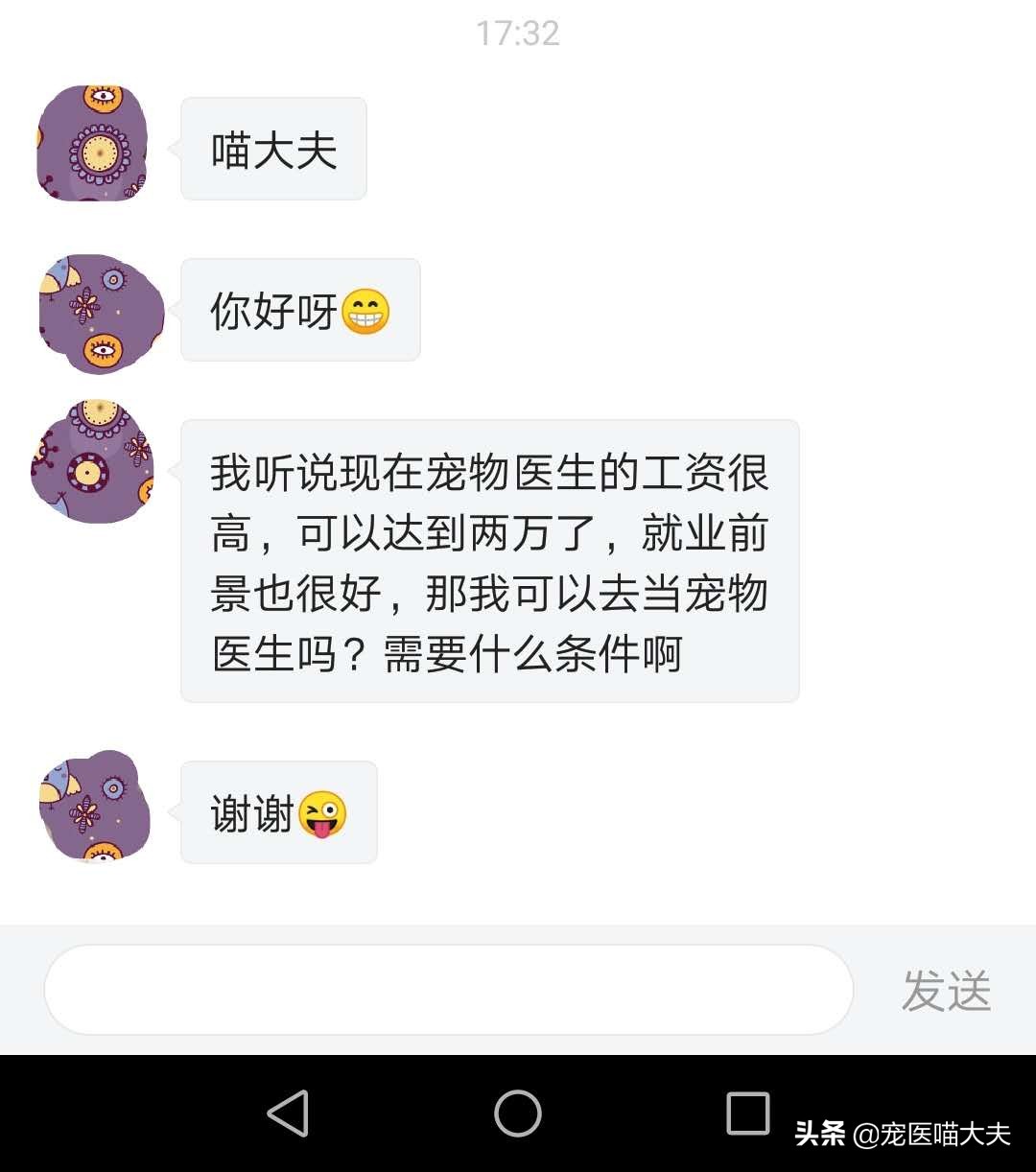Image resolution: width=1036 pixels, height=1172 pixels.
Task: Tap the Android home circle icon
Action: click(x=518, y=1114)
